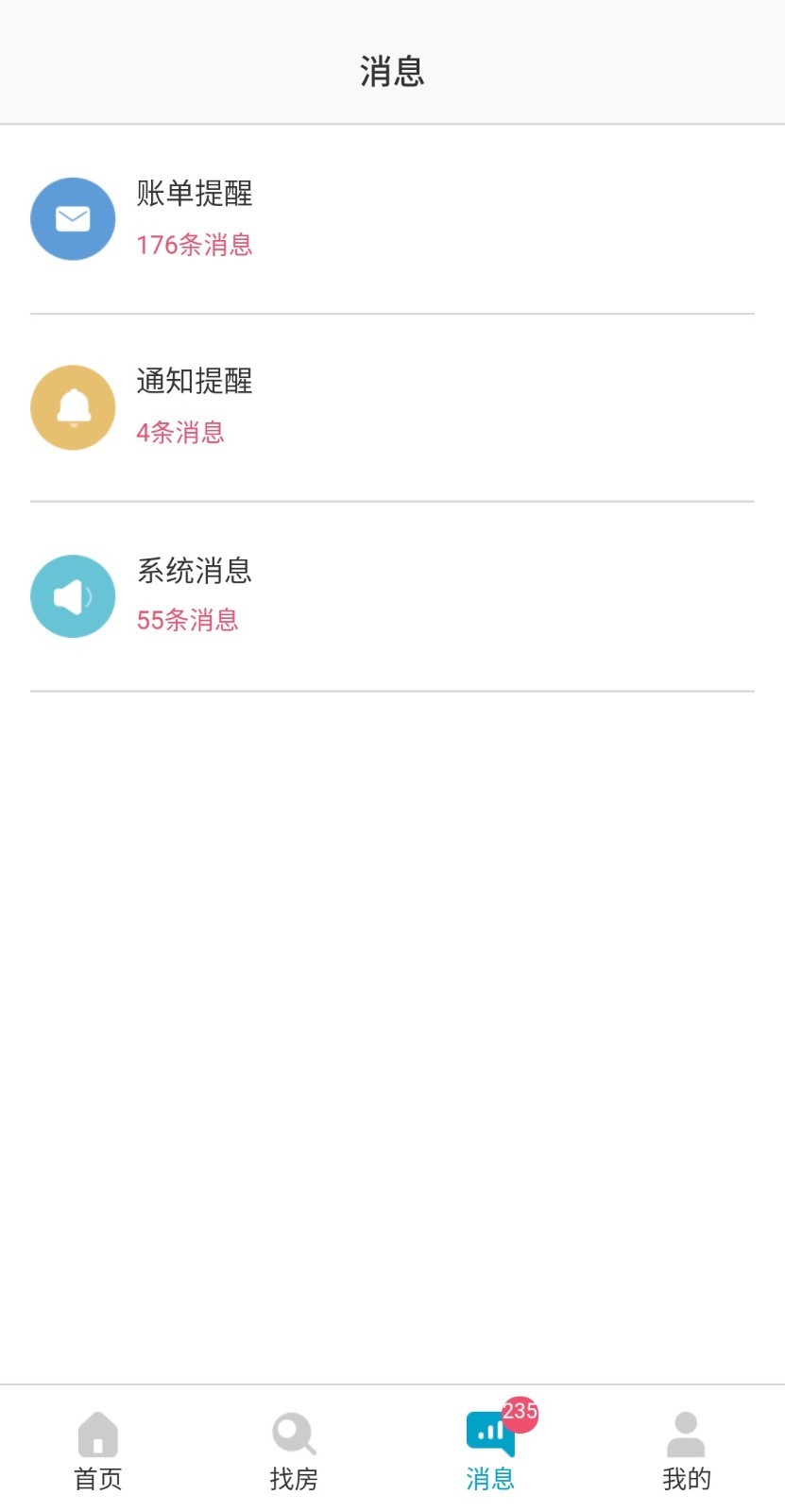Click the 55条消息 red text
This screenshot has height=1512, width=785.
(188, 620)
